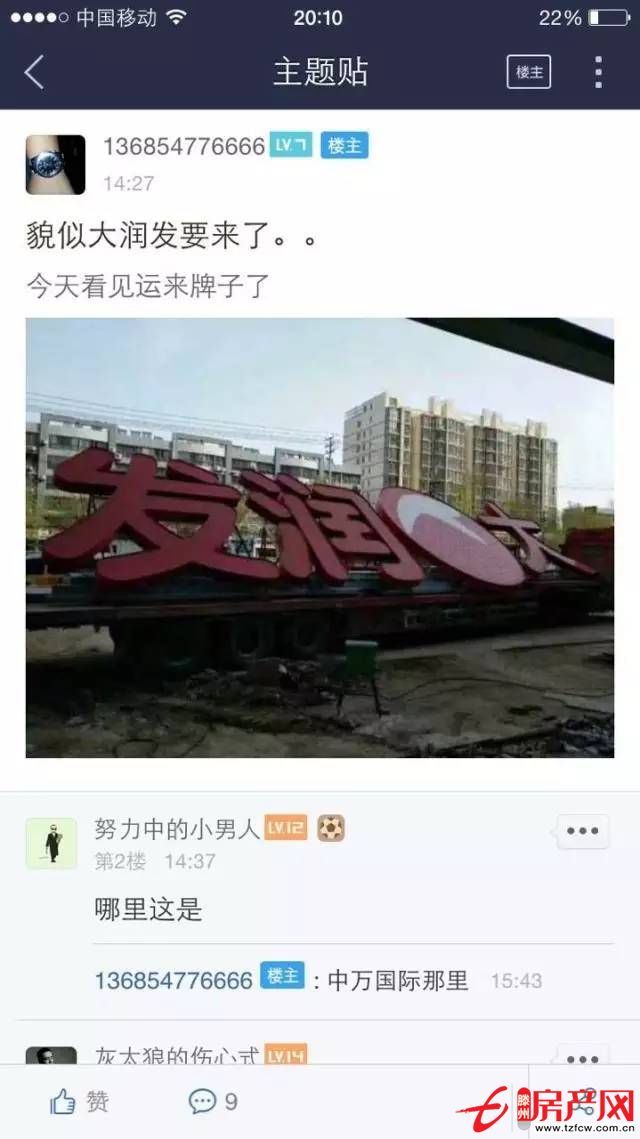Open the comments showing 9 replies
The height and width of the screenshot is (1139, 640).
(x=213, y=1102)
